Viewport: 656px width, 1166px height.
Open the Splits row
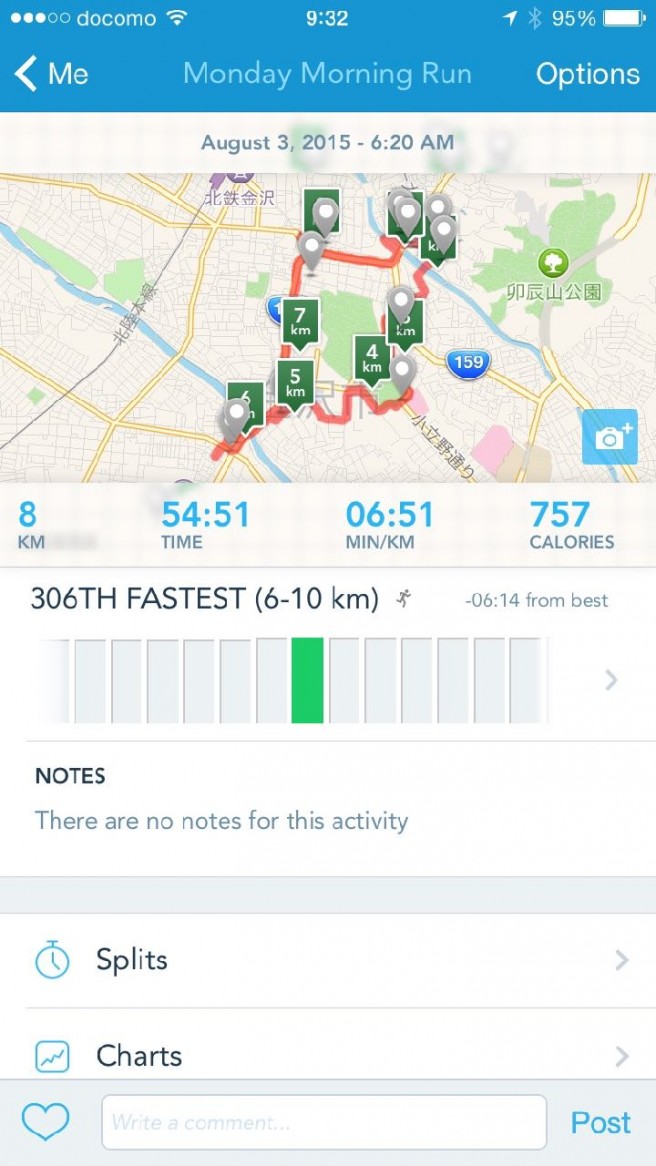click(328, 960)
